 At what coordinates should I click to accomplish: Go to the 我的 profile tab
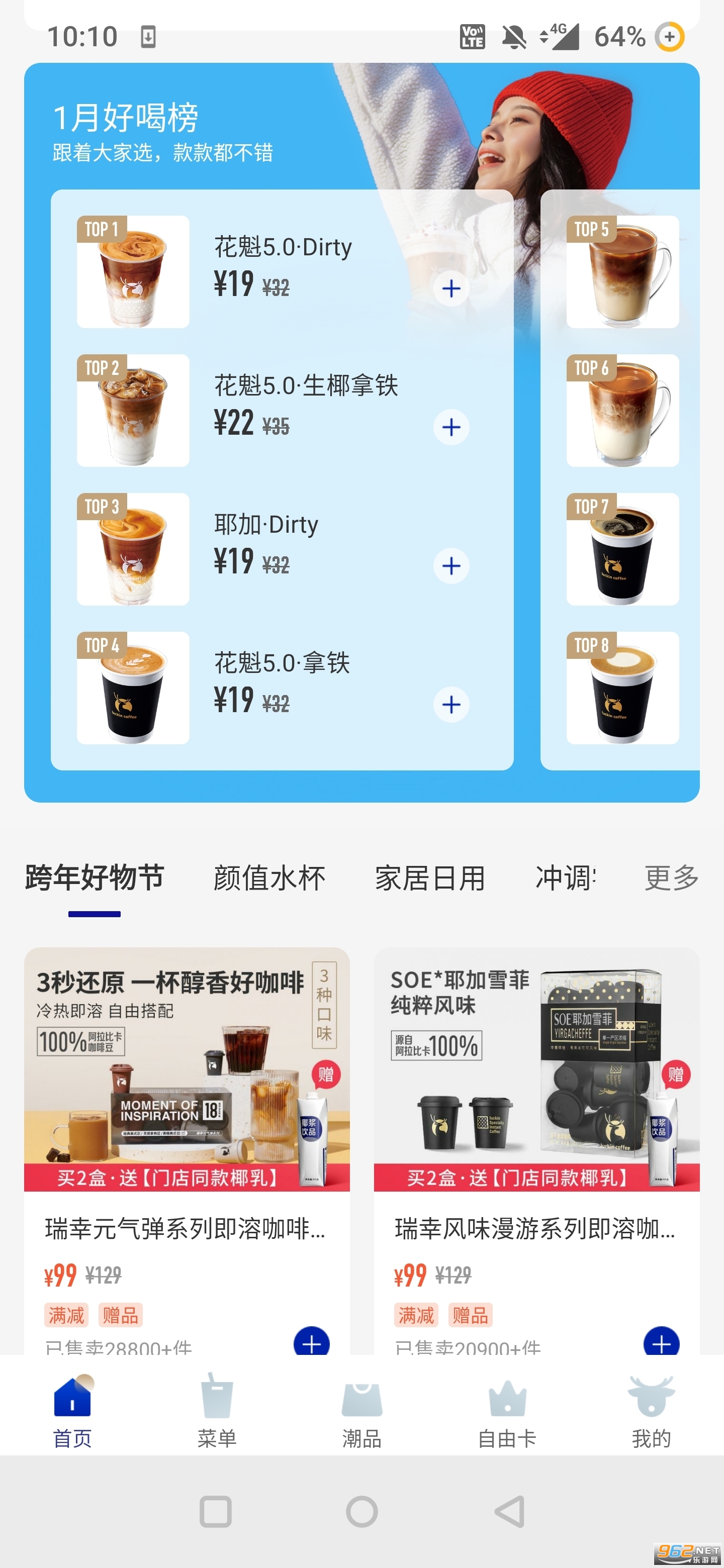coord(651,1411)
